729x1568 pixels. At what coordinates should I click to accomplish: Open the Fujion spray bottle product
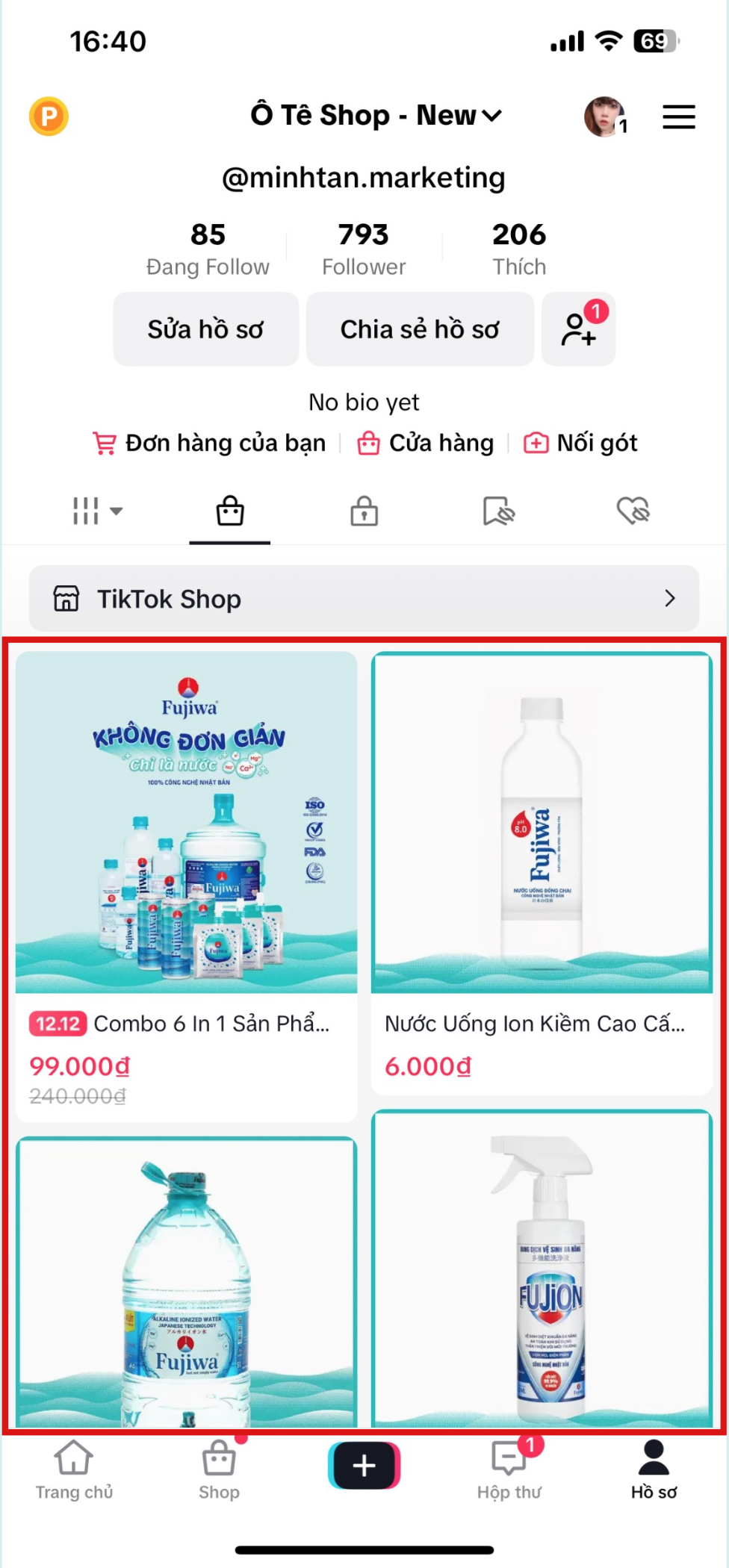tap(542, 1269)
